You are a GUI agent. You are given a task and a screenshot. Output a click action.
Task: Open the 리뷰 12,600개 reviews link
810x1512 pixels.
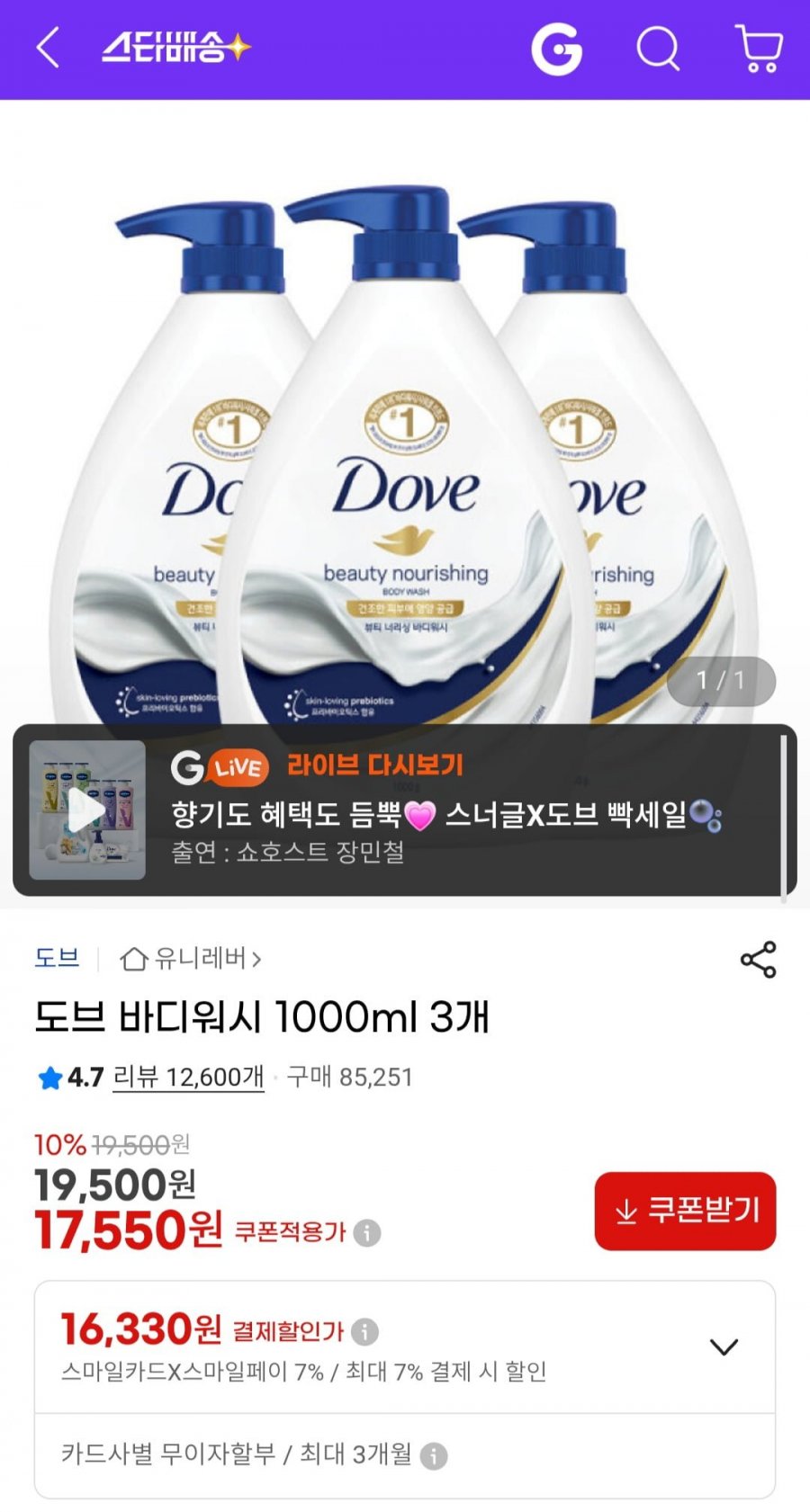[188, 1077]
